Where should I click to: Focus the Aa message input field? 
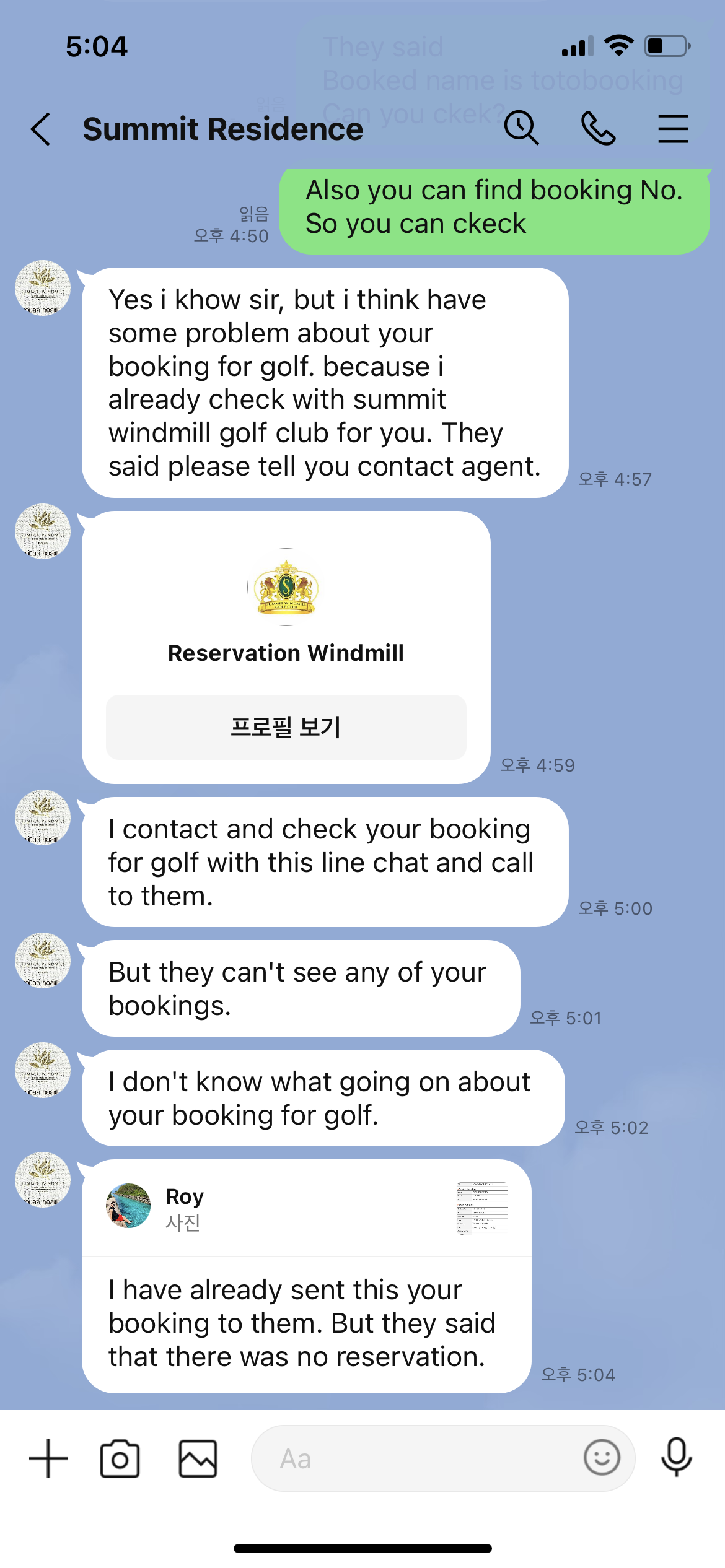(x=415, y=1458)
